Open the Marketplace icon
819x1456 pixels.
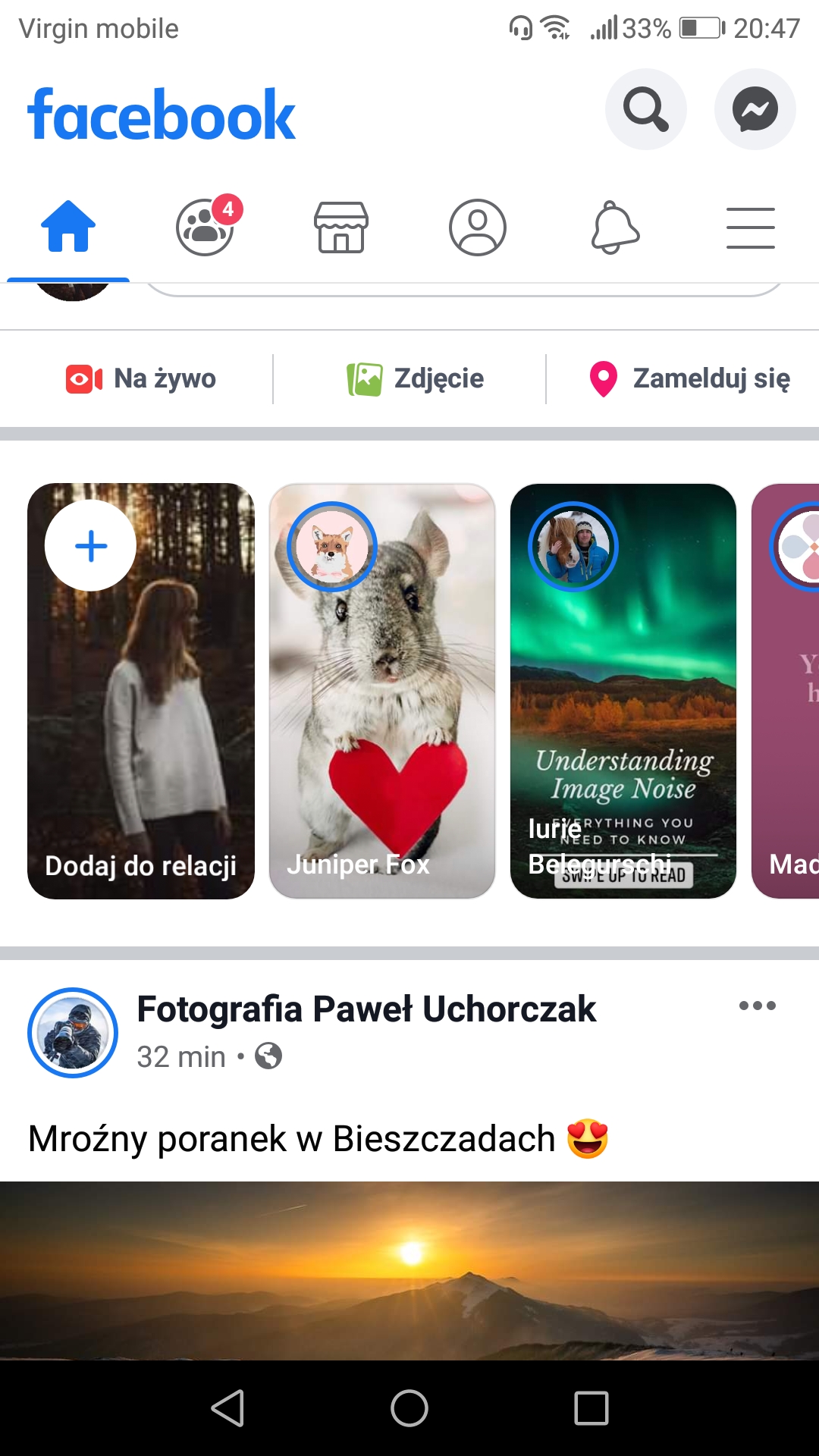coord(341,227)
